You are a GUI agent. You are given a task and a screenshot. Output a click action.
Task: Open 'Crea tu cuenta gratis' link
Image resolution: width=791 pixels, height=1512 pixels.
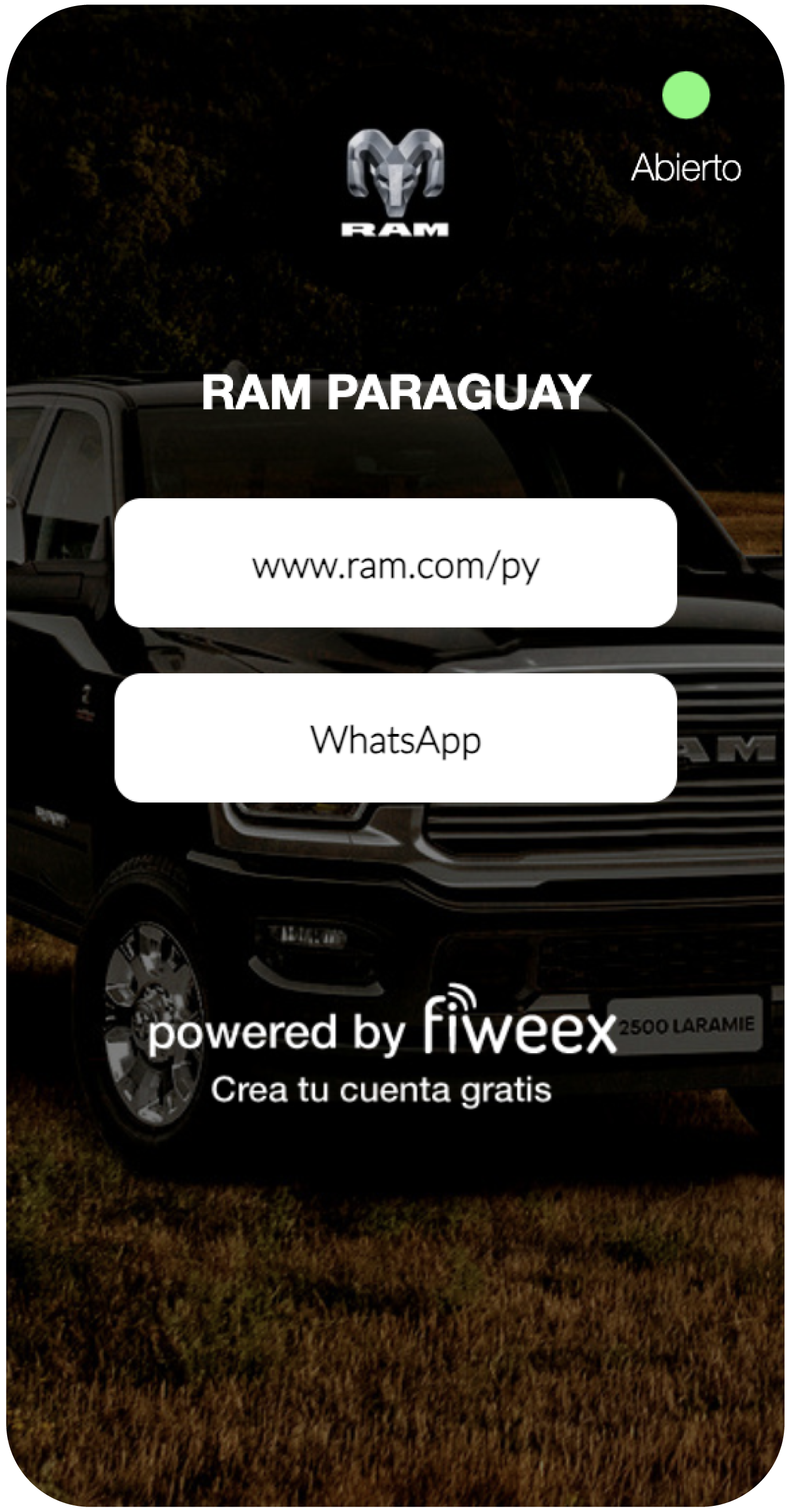tap(381, 1091)
